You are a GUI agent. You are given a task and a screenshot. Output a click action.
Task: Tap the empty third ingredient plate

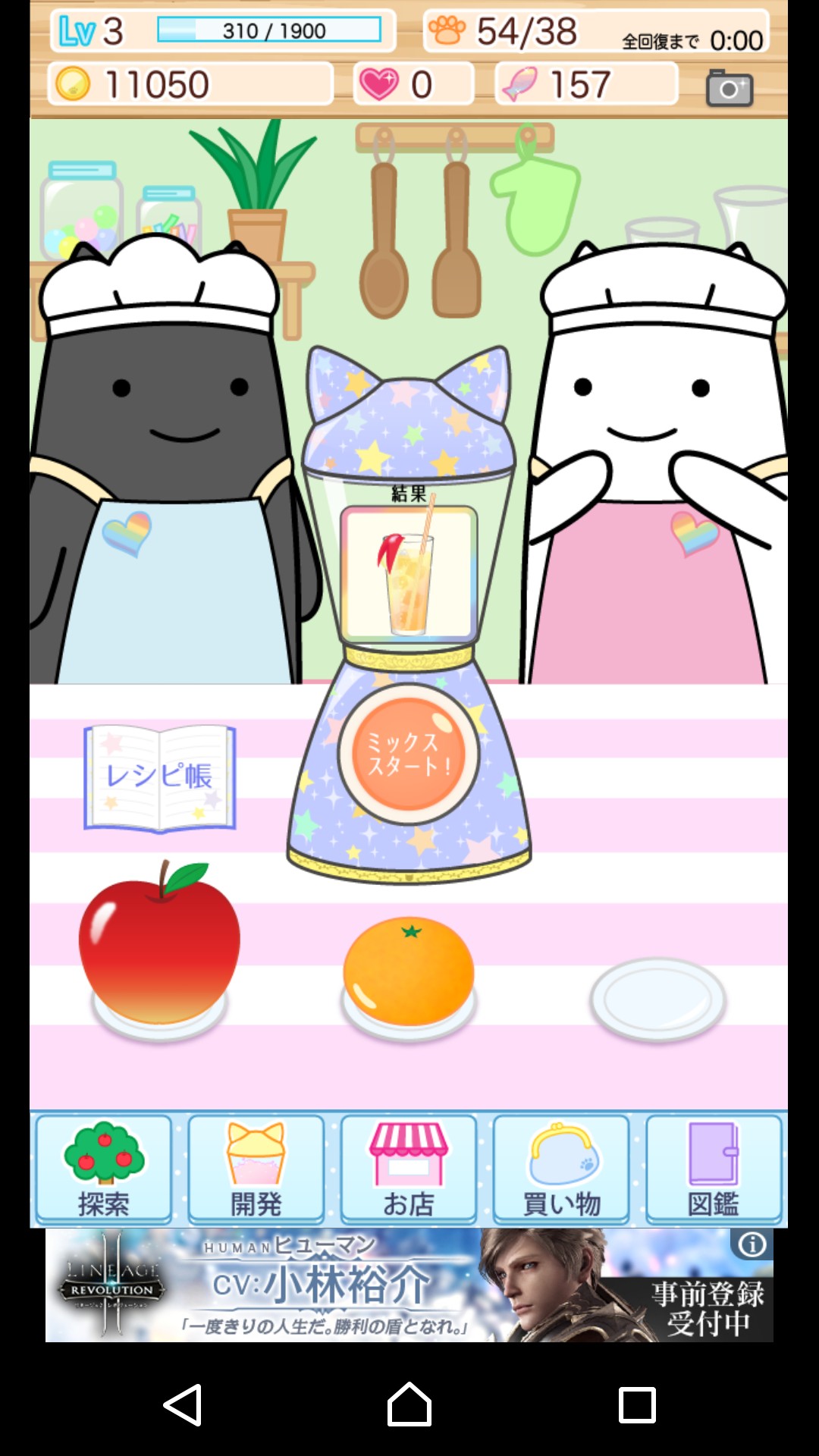point(657,999)
